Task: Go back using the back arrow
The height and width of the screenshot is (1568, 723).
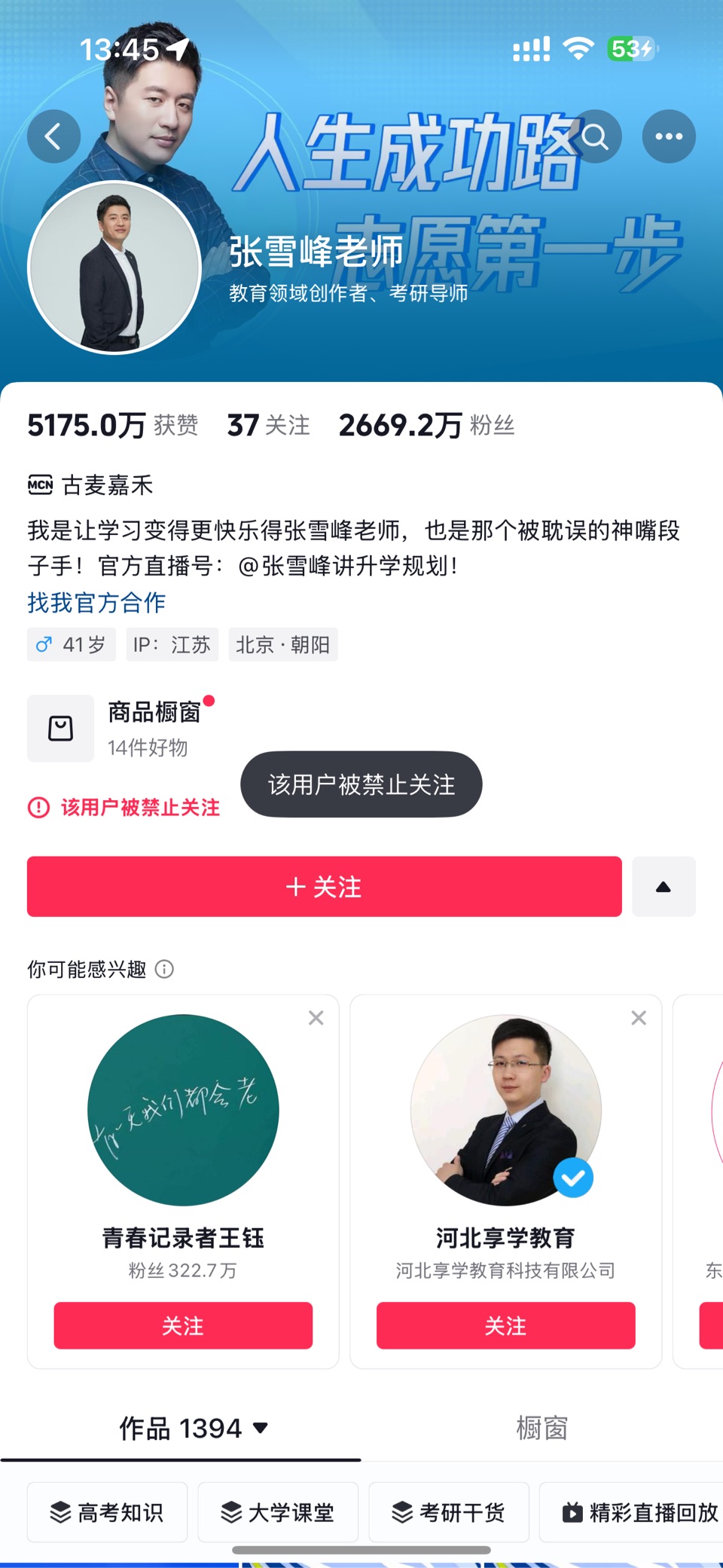Action: point(53,136)
